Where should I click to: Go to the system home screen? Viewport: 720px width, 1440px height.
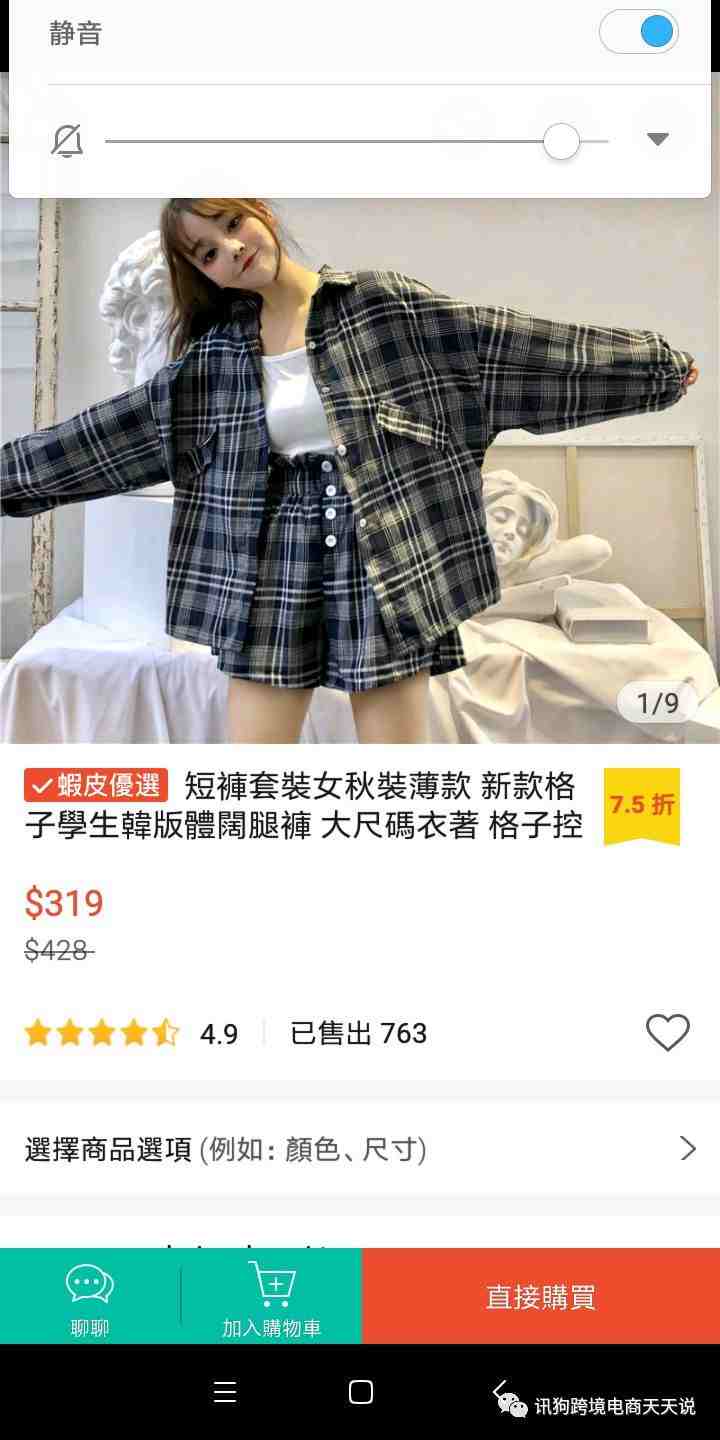click(x=361, y=1392)
